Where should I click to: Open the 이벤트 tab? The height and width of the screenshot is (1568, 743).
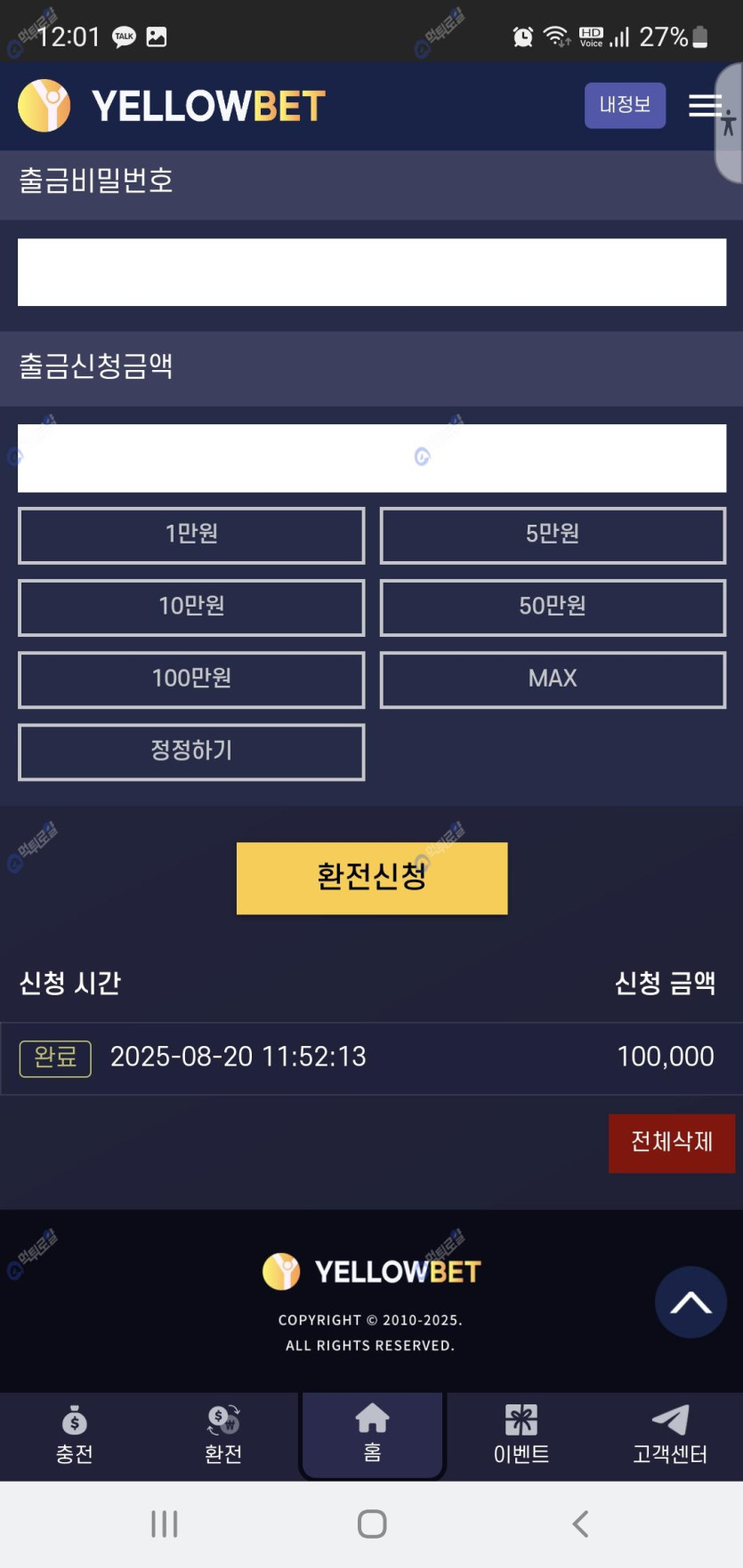521,1434
